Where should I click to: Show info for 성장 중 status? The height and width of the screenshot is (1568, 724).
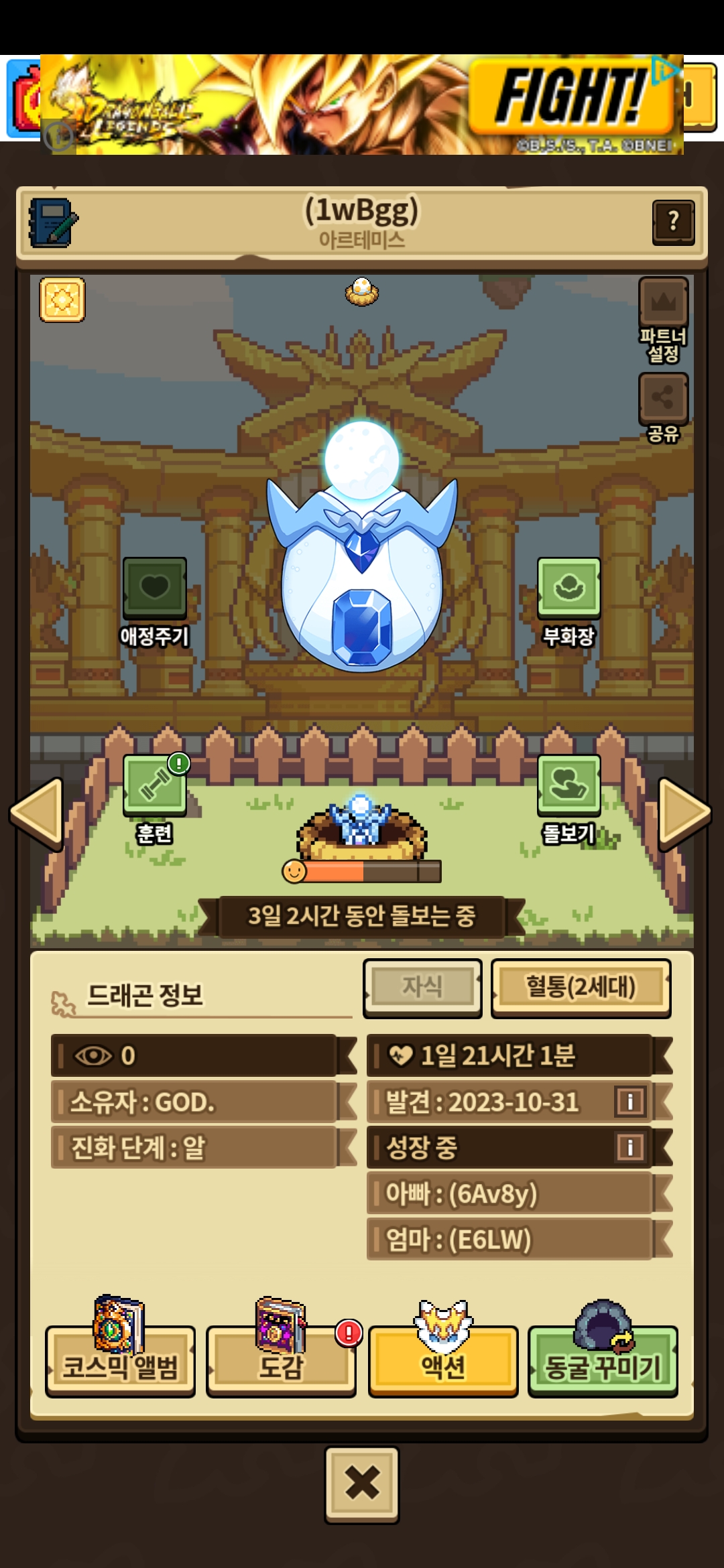click(630, 1147)
